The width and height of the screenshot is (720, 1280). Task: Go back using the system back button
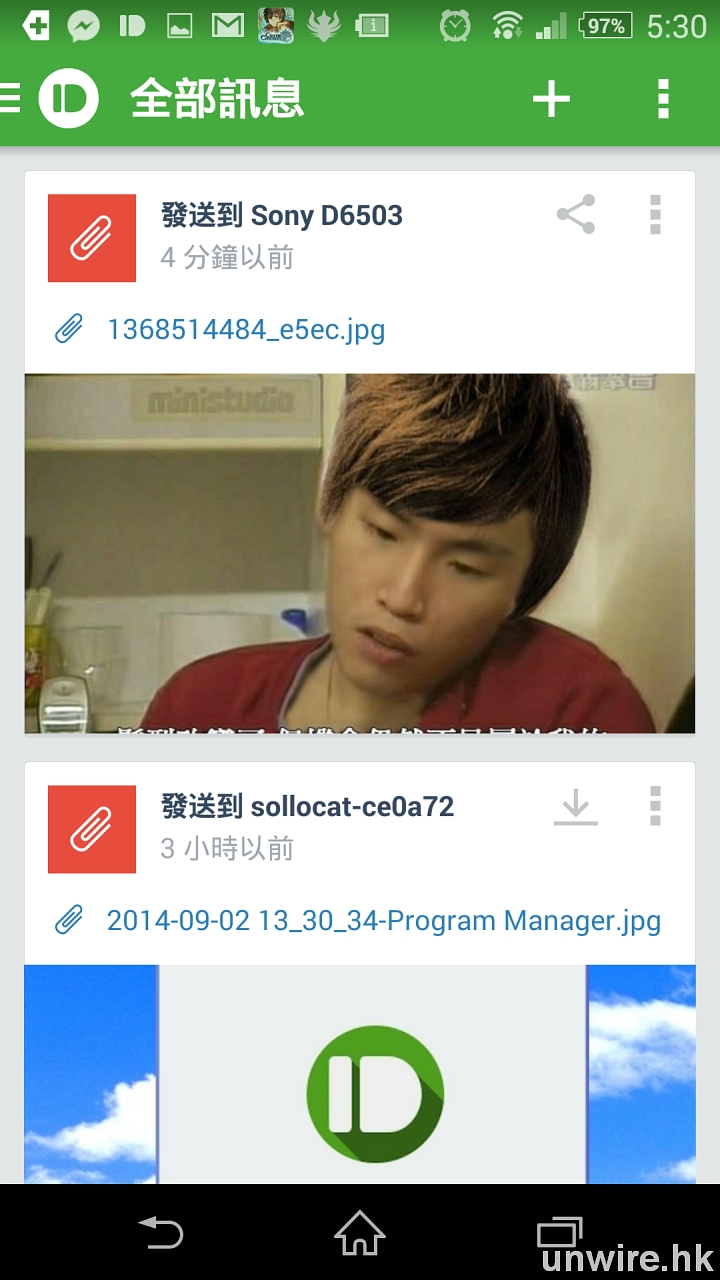tap(162, 1233)
